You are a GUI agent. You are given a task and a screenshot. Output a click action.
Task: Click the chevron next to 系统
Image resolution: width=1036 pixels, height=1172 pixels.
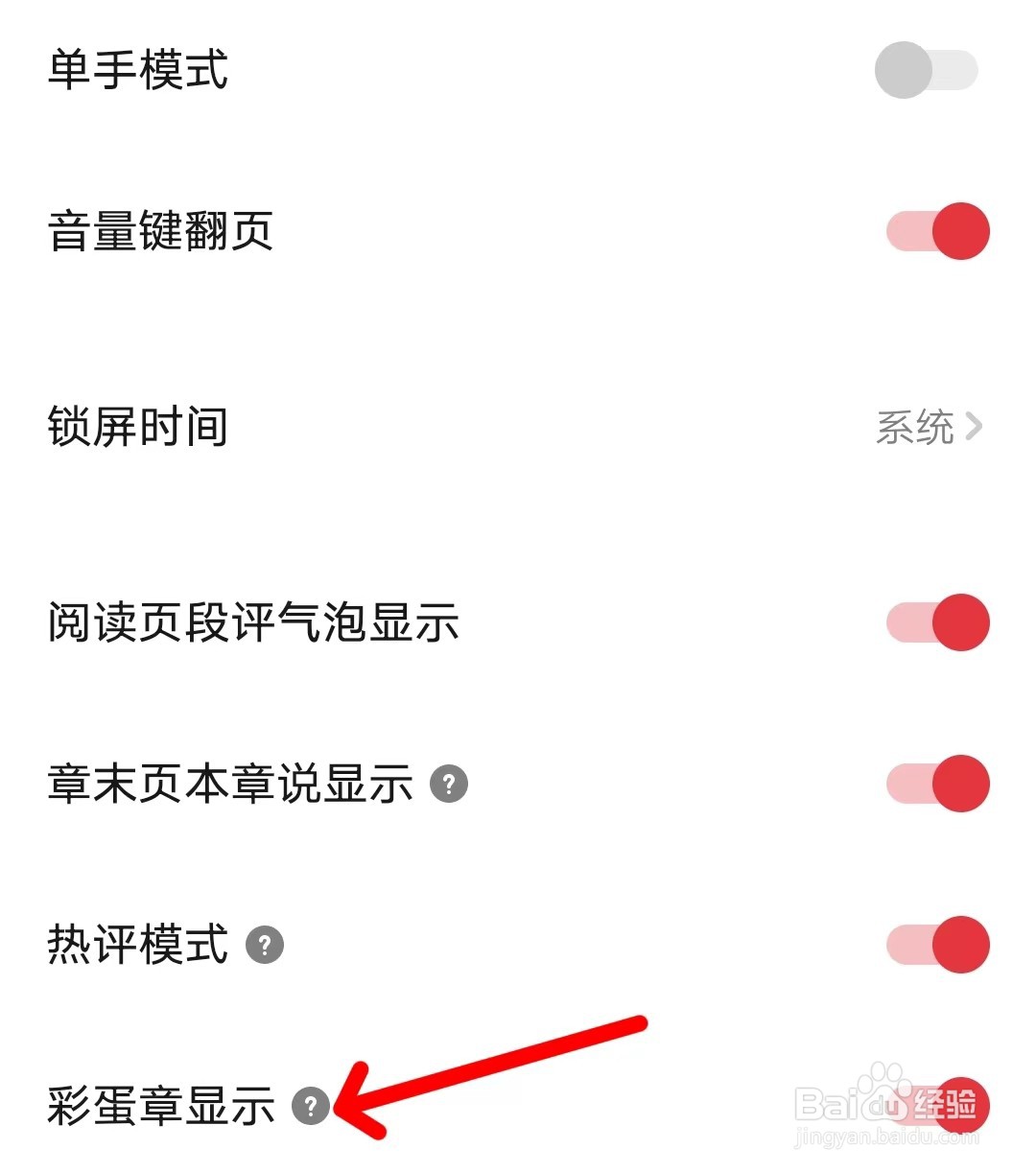click(976, 429)
